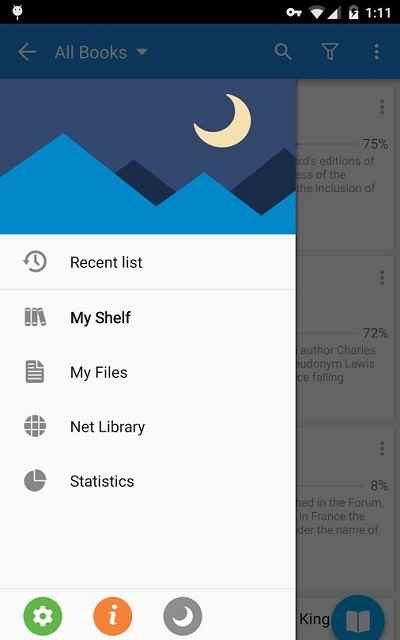
Task: Open settings via the green gear
Action: 43,616
